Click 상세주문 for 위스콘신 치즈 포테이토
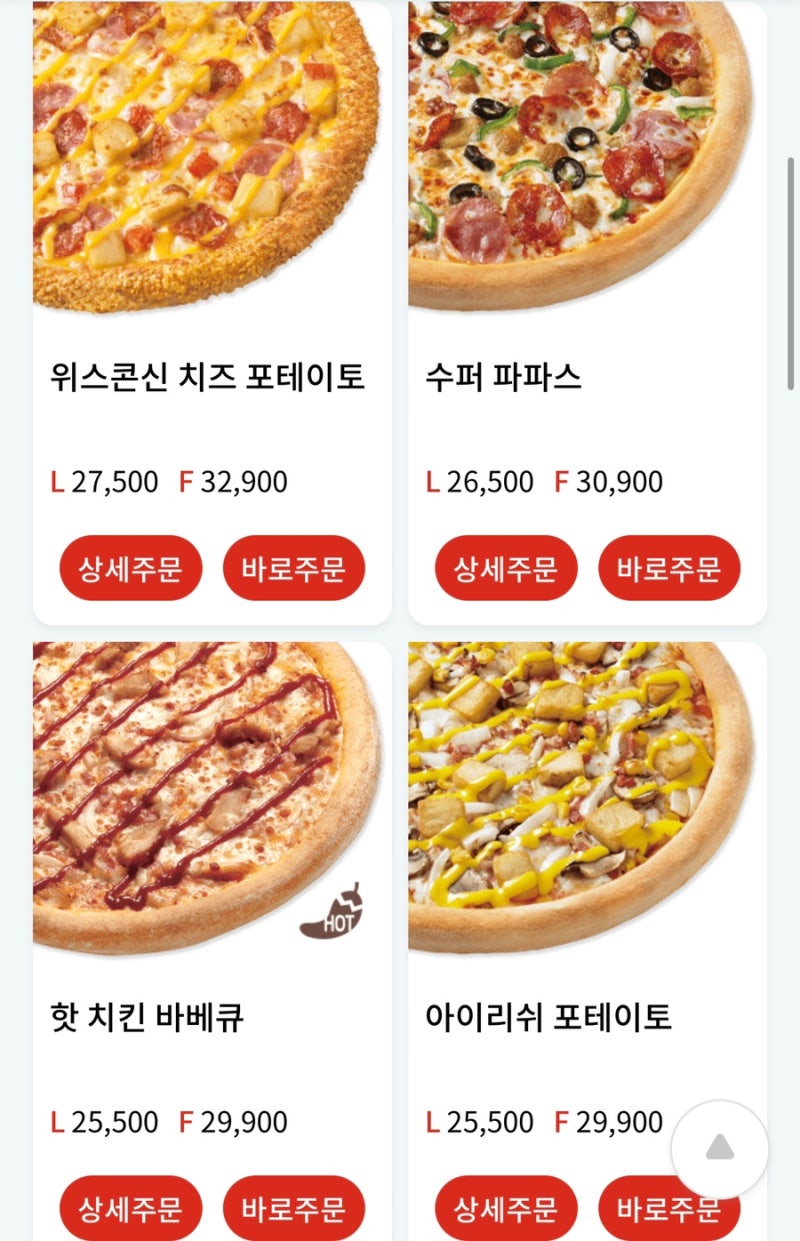Viewport: 800px width, 1241px height. [131, 567]
